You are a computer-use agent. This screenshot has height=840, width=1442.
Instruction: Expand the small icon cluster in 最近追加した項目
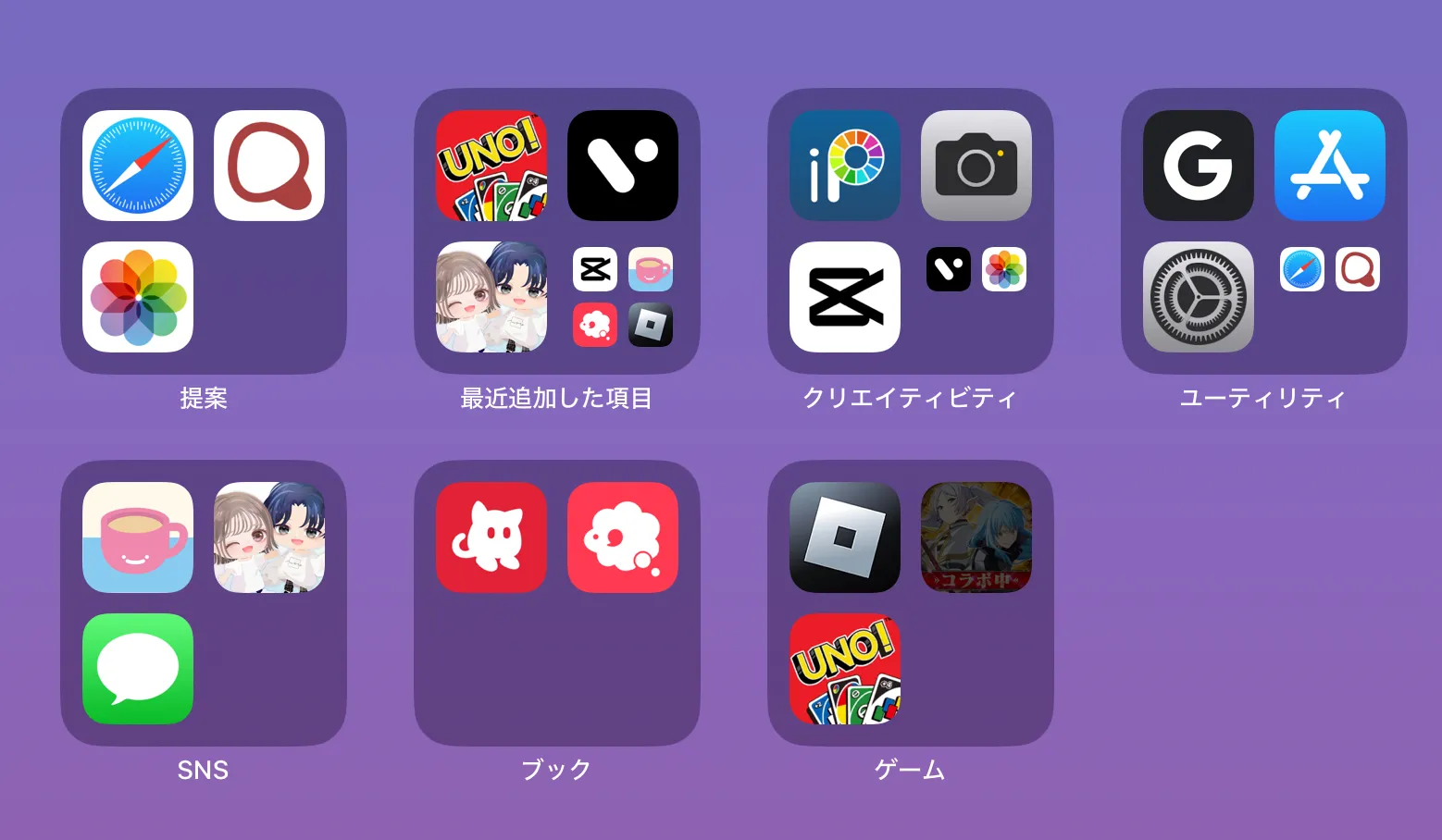[623, 297]
